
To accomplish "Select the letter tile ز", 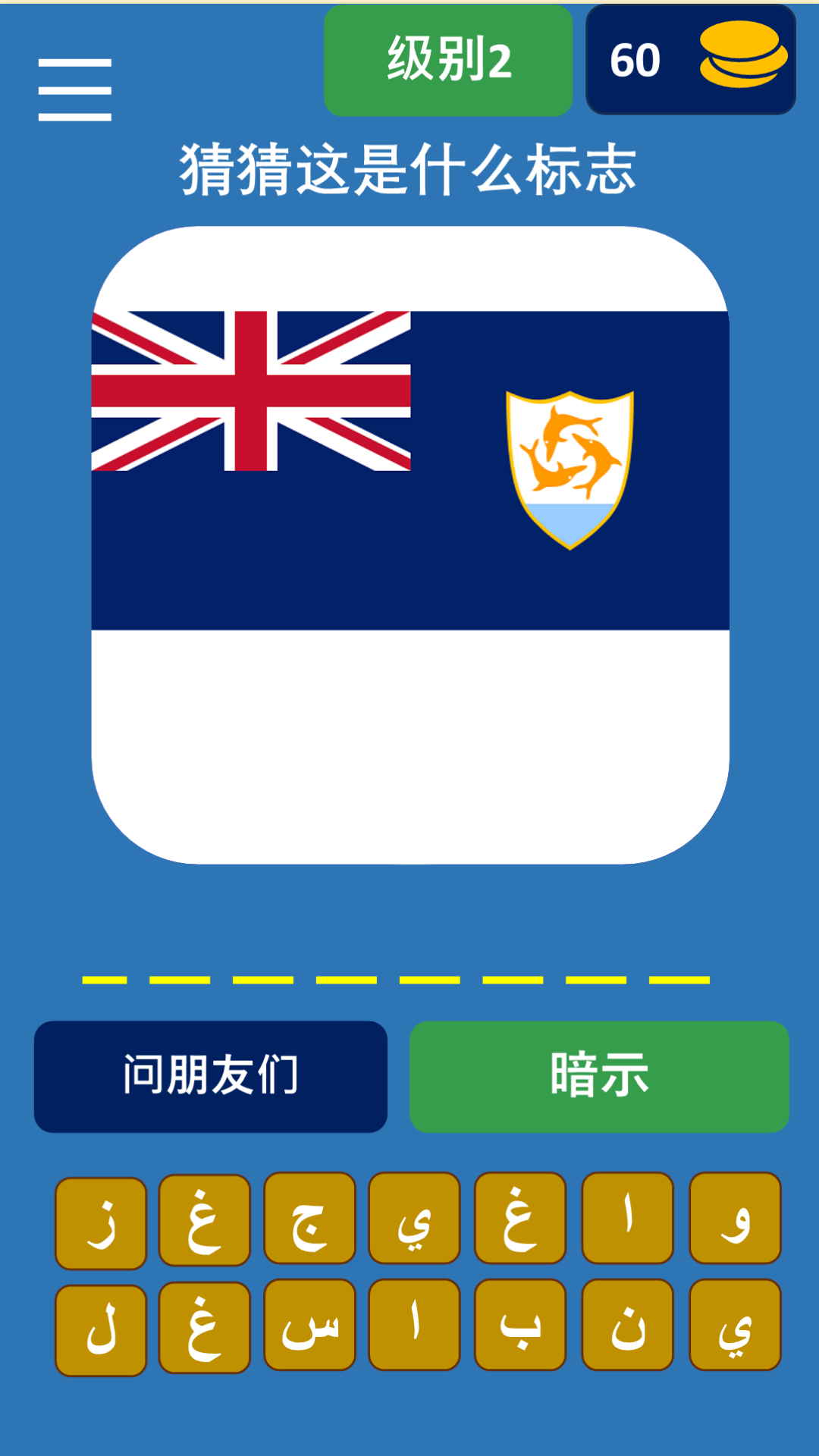I will coord(101,1222).
